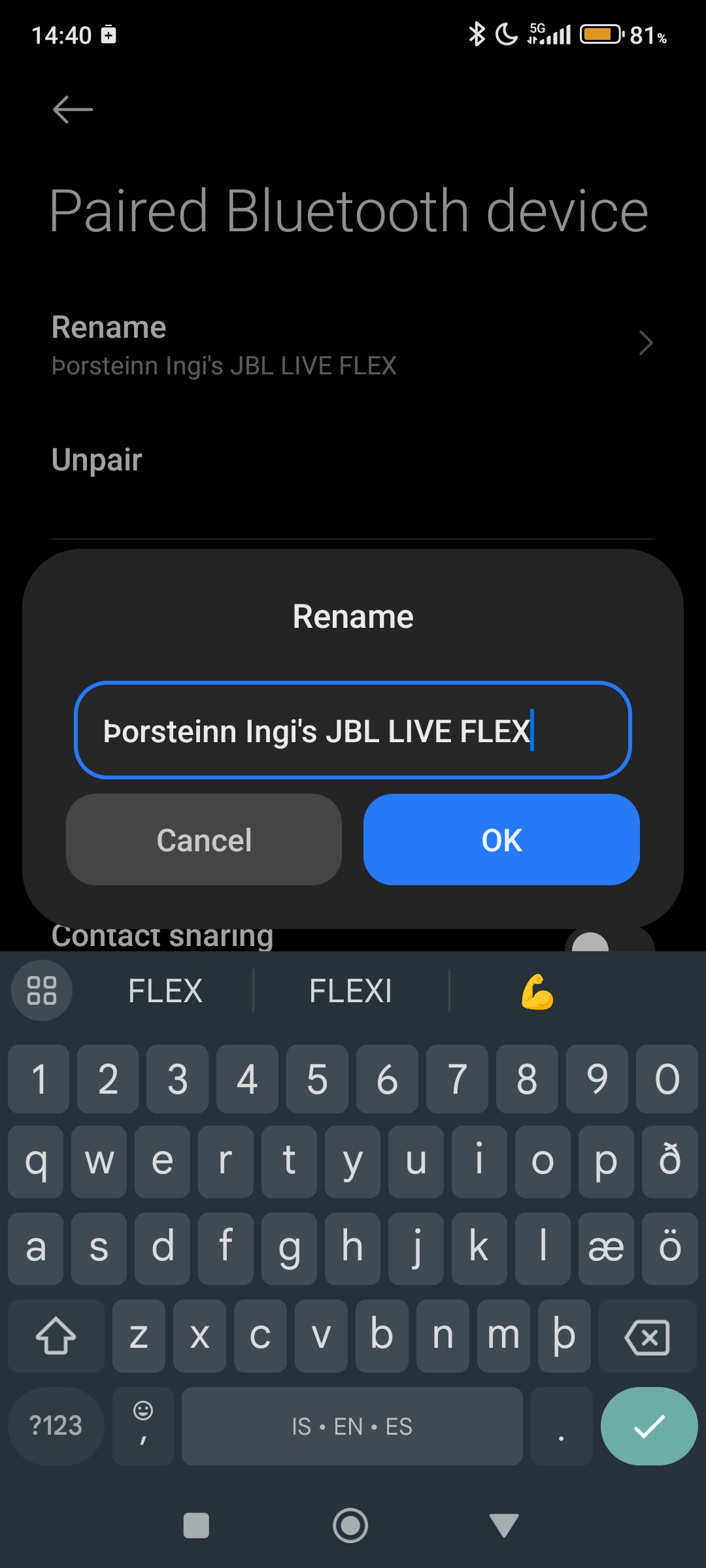Viewport: 706px width, 1568px height.
Task: Tap the grid icon left of suggestions
Action: 42,990
